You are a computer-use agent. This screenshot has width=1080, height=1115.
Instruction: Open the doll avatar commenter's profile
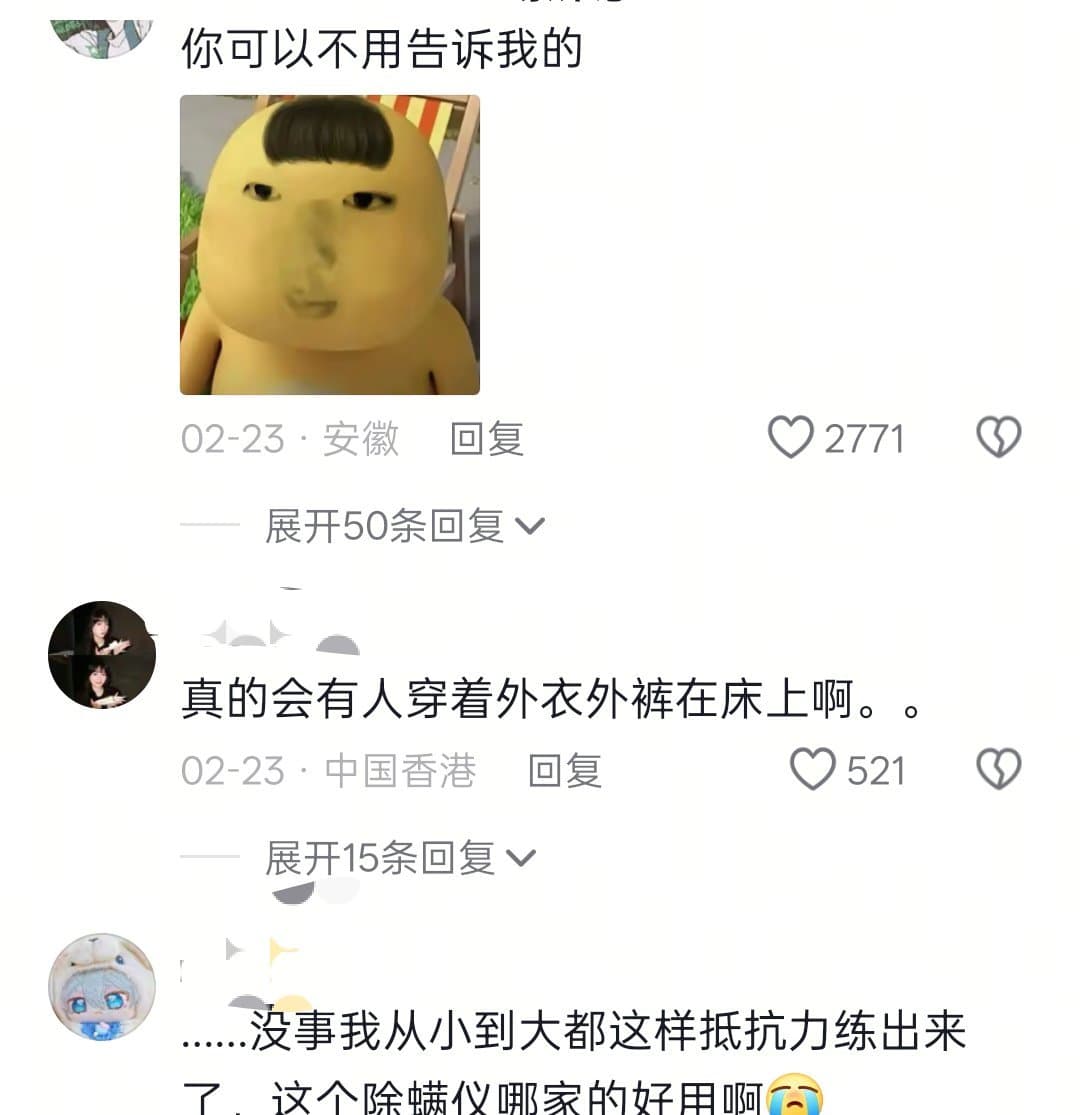102,986
